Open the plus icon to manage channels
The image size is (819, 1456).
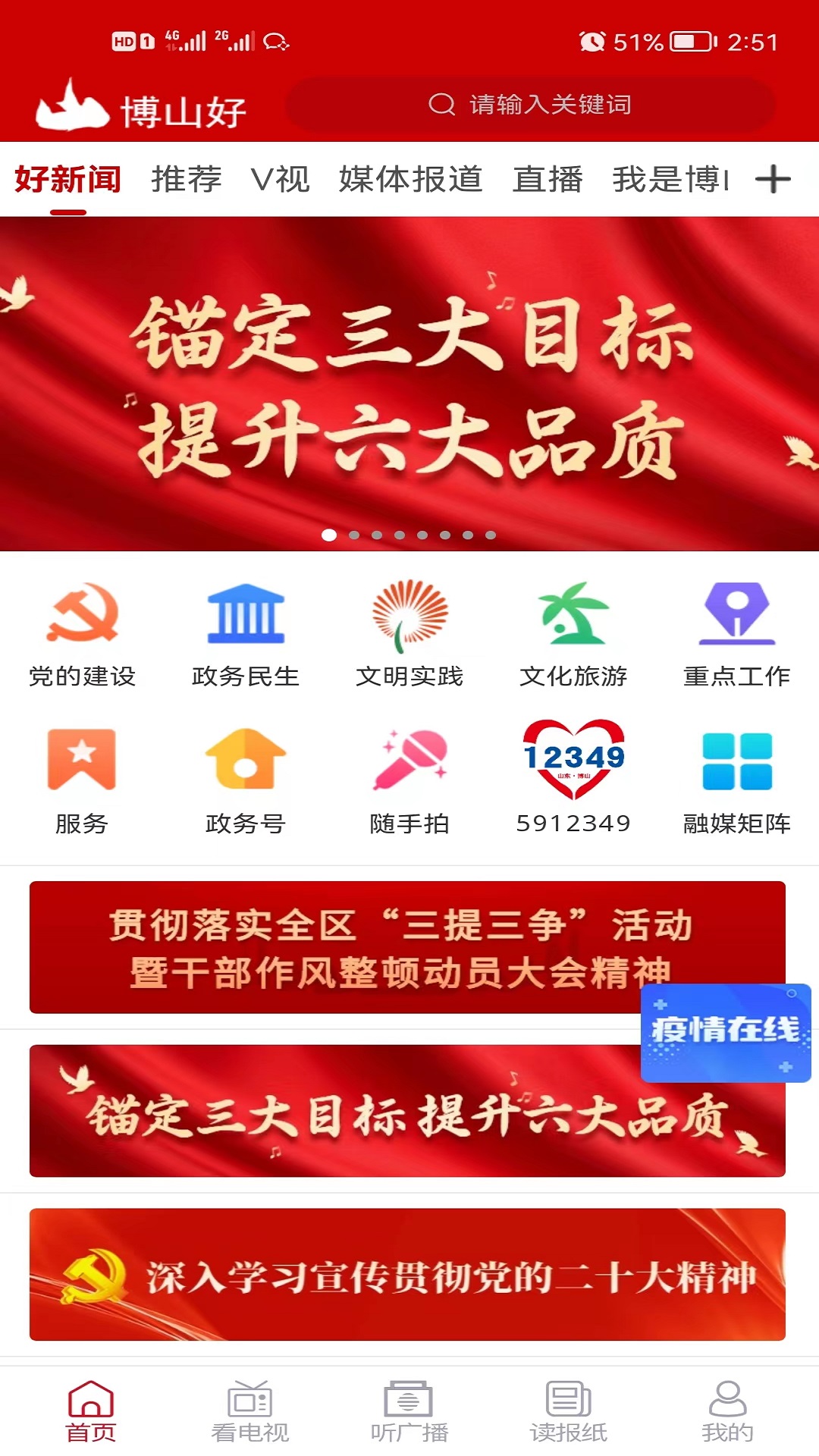[773, 180]
